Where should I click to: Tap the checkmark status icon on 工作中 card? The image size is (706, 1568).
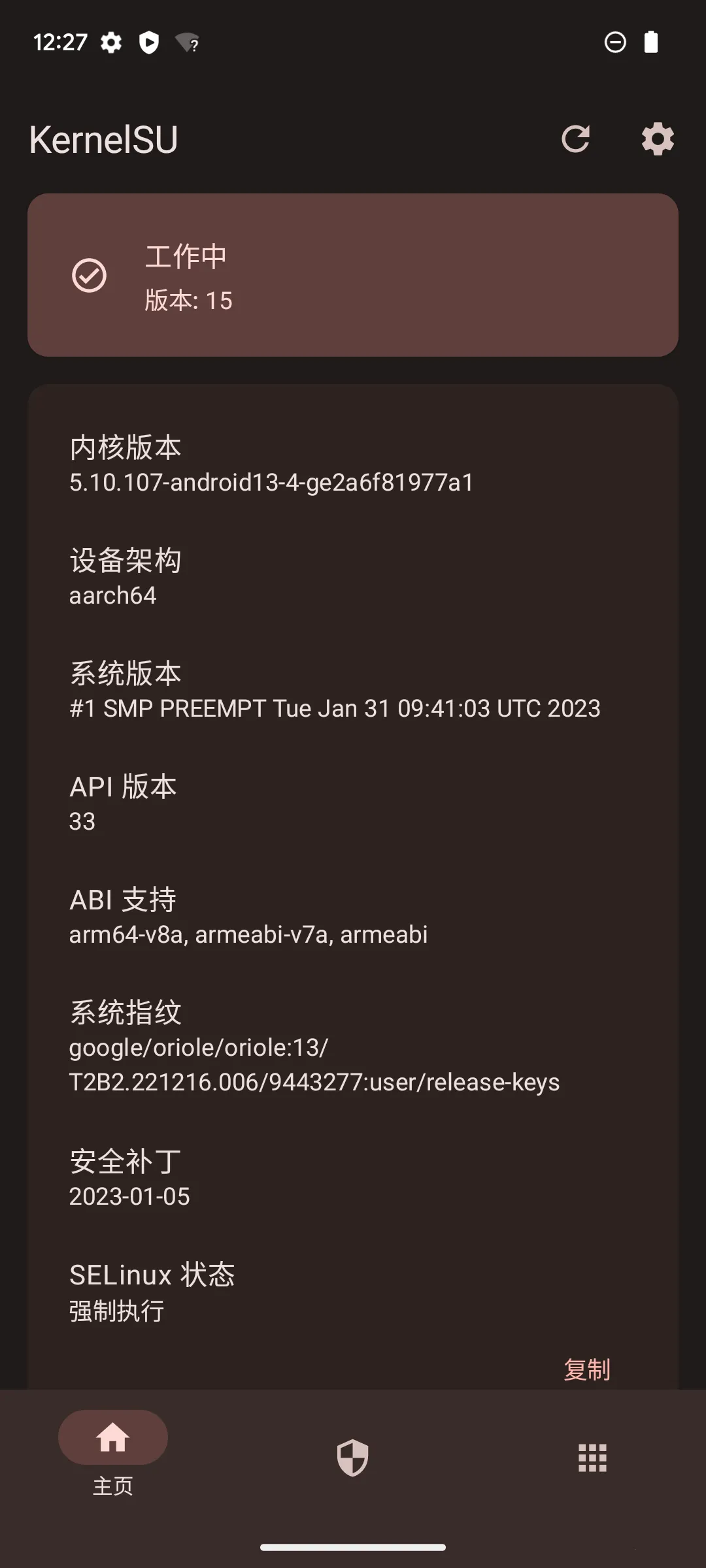[90, 276]
